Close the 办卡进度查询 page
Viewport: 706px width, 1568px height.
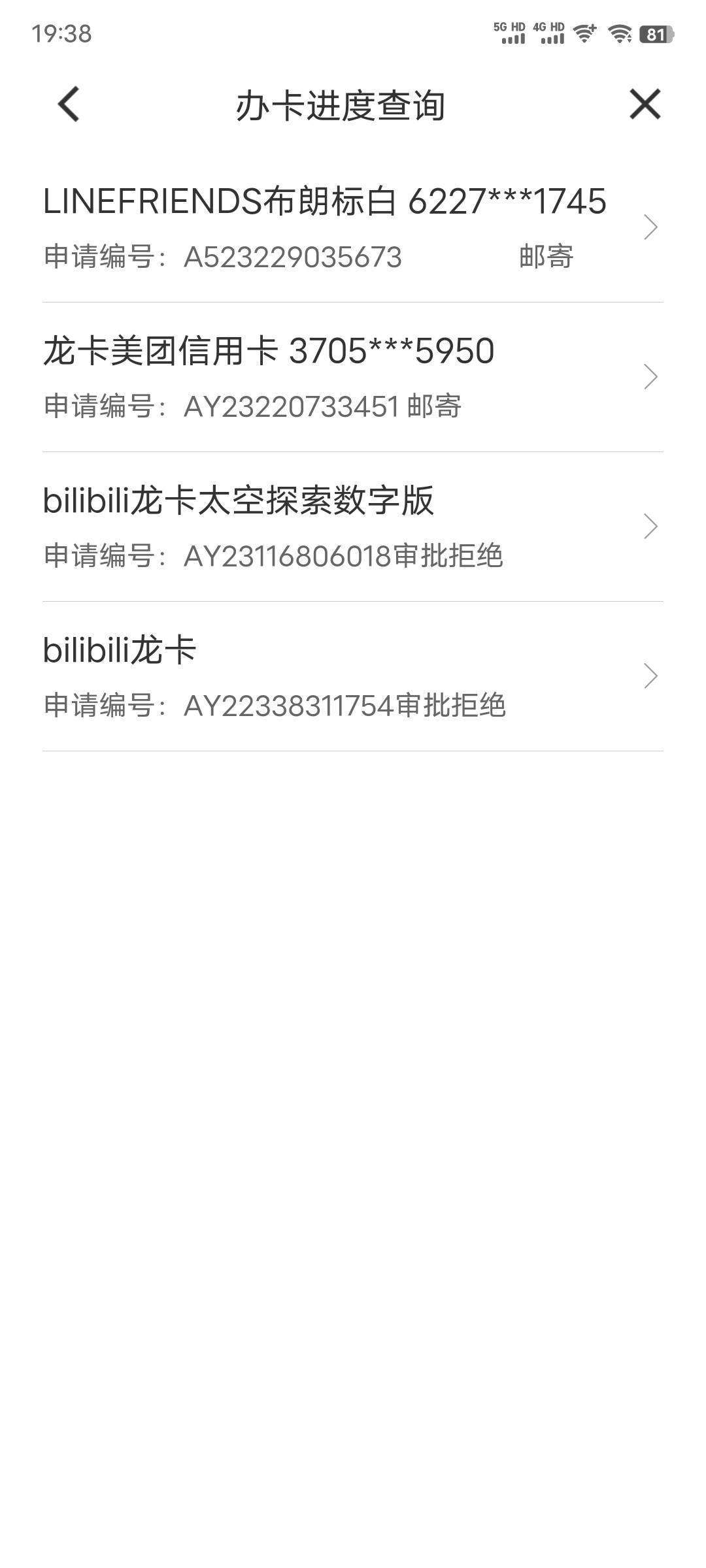click(x=645, y=105)
